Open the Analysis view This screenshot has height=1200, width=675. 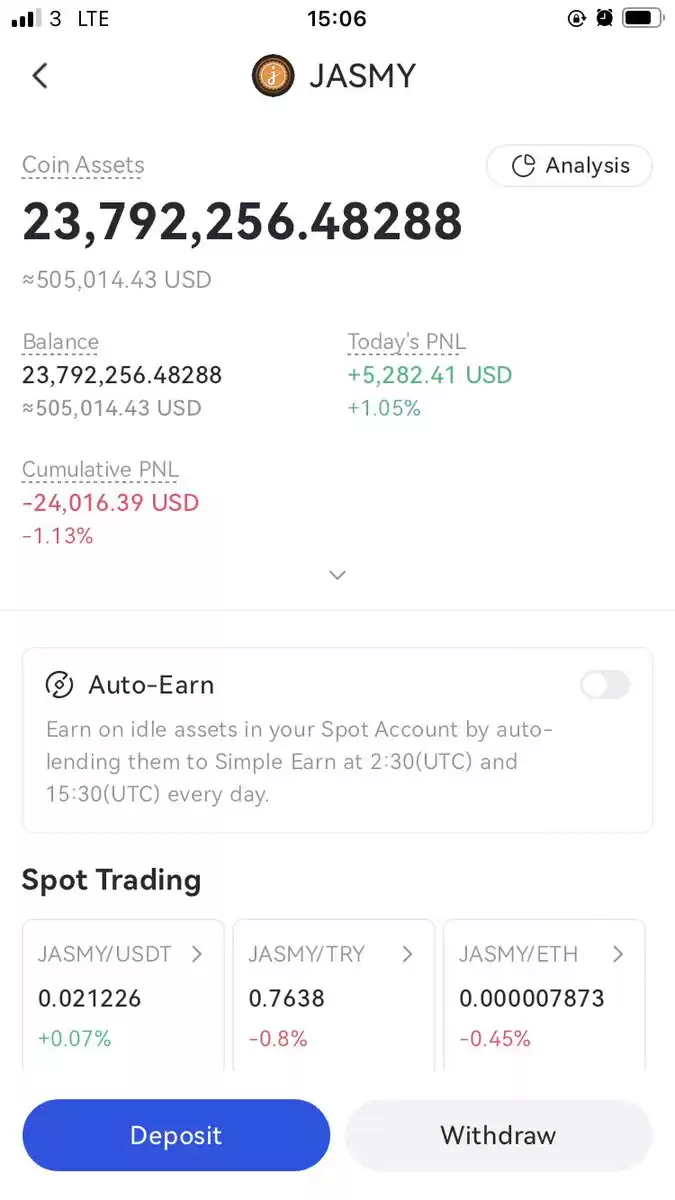[x=570, y=166]
